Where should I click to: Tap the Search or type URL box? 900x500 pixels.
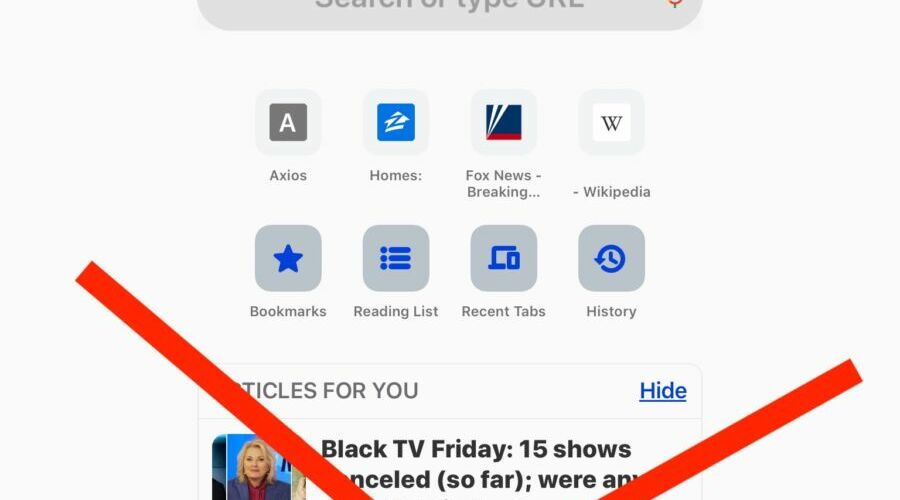pyautogui.click(x=450, y=8)
